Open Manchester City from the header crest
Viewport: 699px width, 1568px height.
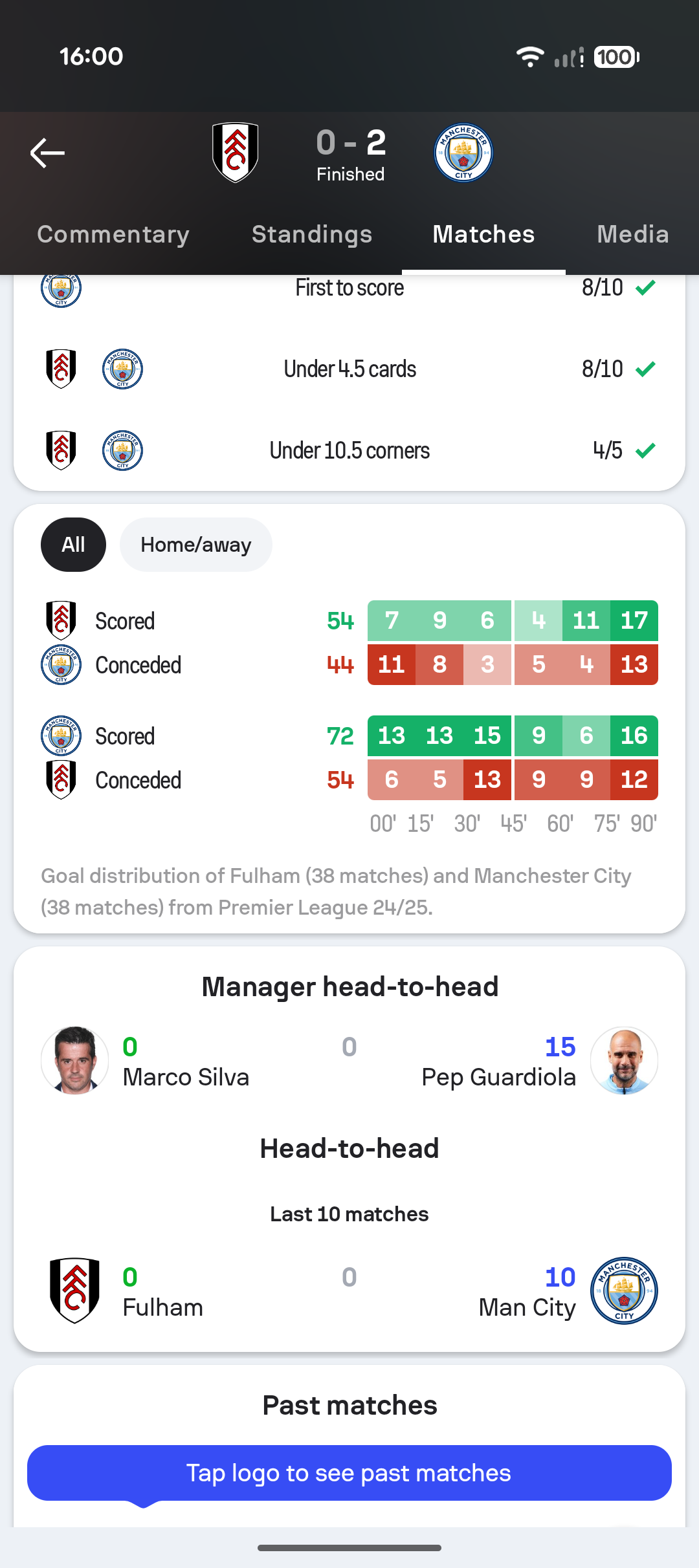coord(463,153)
